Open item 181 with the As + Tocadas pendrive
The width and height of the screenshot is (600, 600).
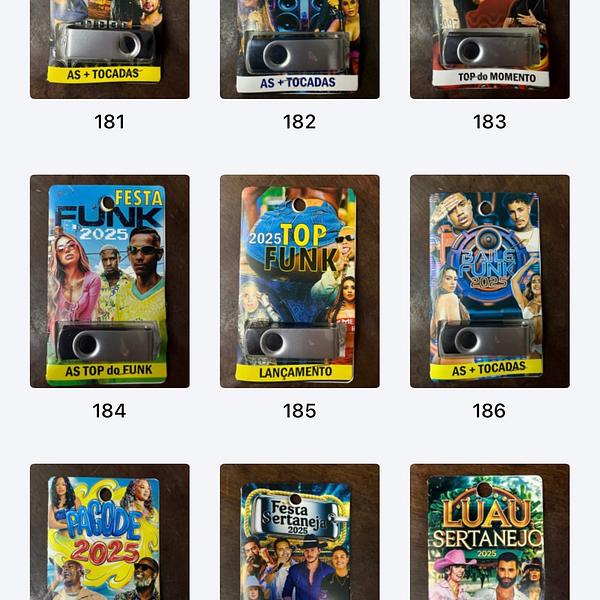click(110, 48)
